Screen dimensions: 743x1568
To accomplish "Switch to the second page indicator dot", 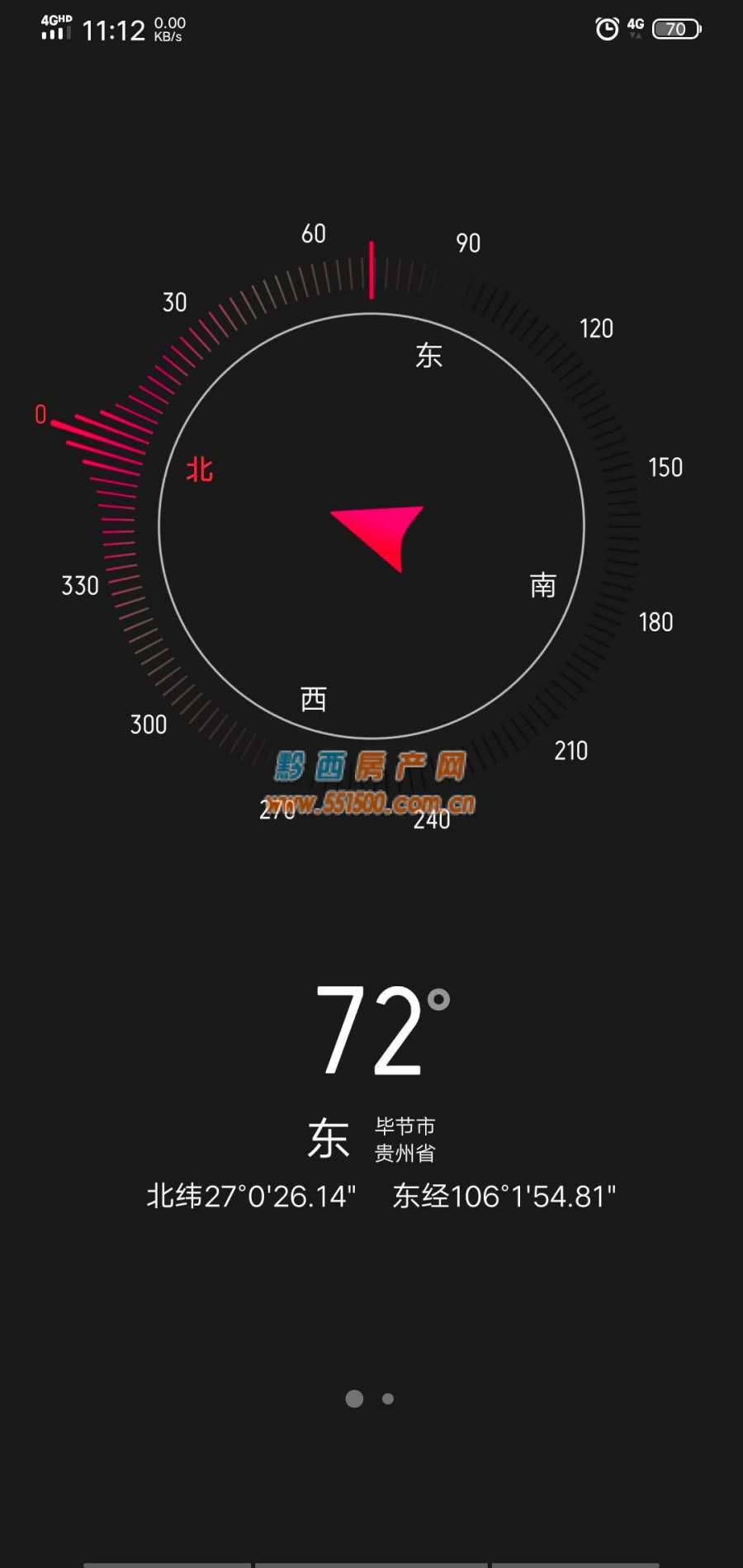I will [388, 1399].
